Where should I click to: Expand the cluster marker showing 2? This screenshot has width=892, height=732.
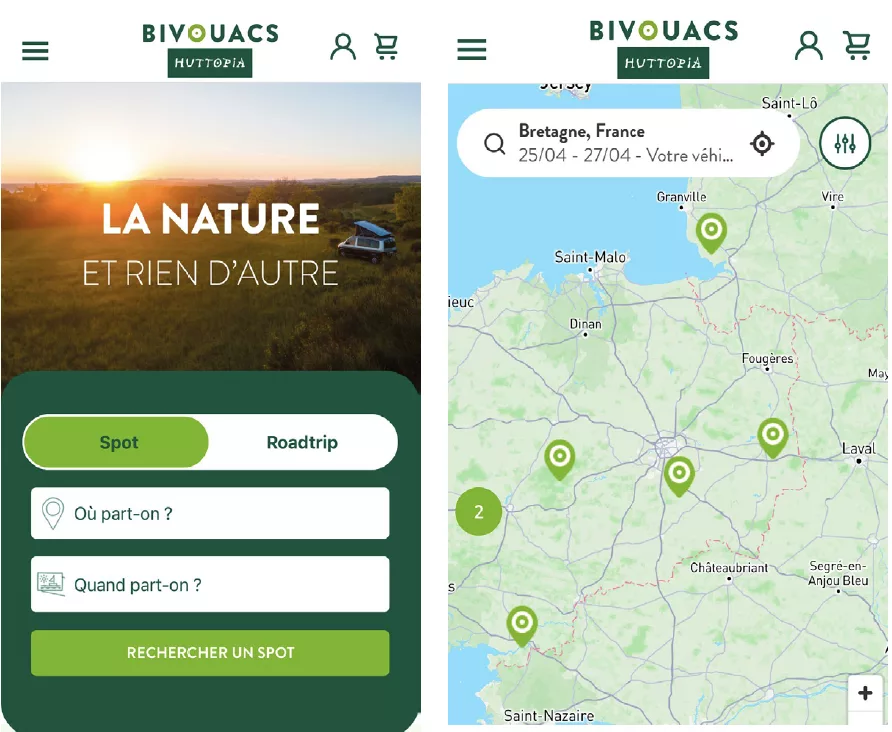pyautogui.click(x=478, y=512)
